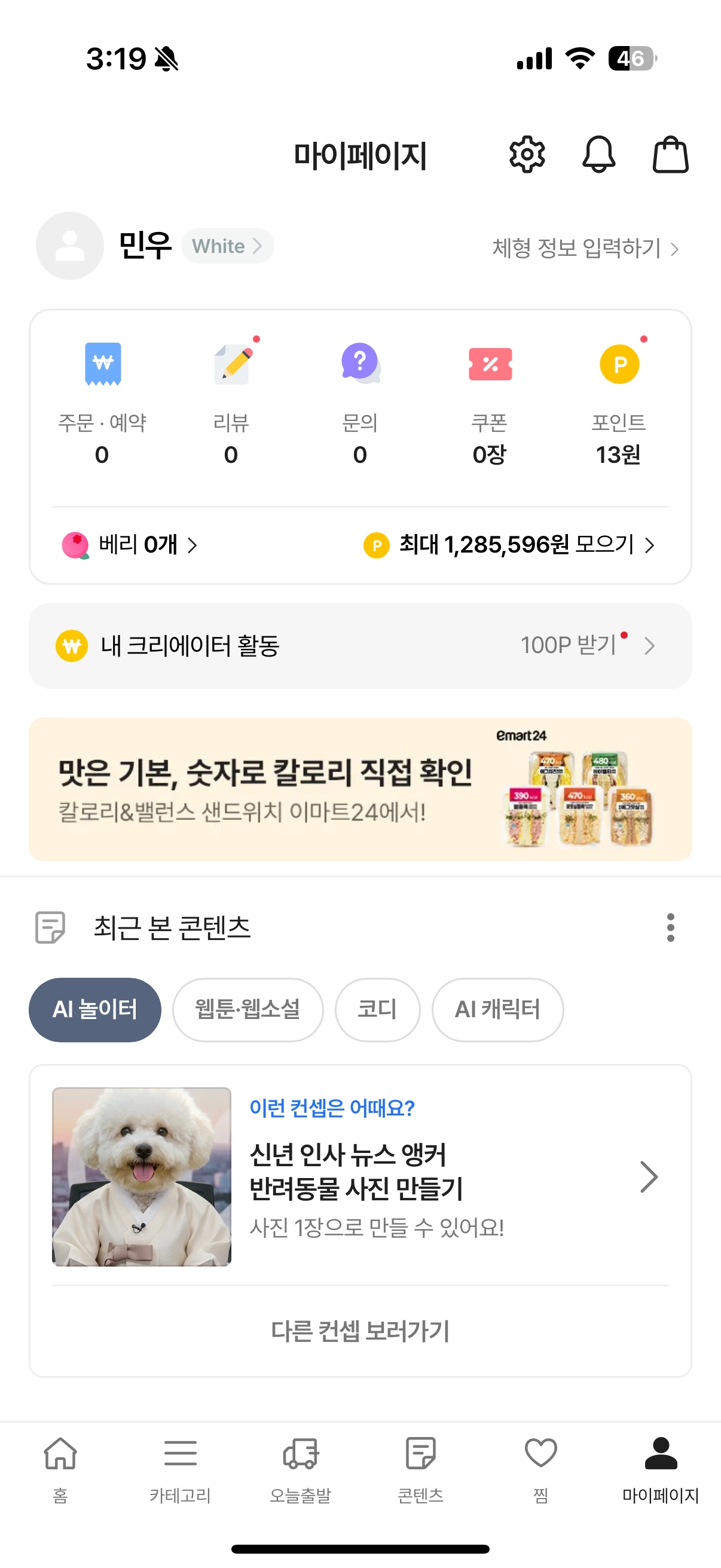Select the 웹툰·웹소설 chip

click(248, 1010)
